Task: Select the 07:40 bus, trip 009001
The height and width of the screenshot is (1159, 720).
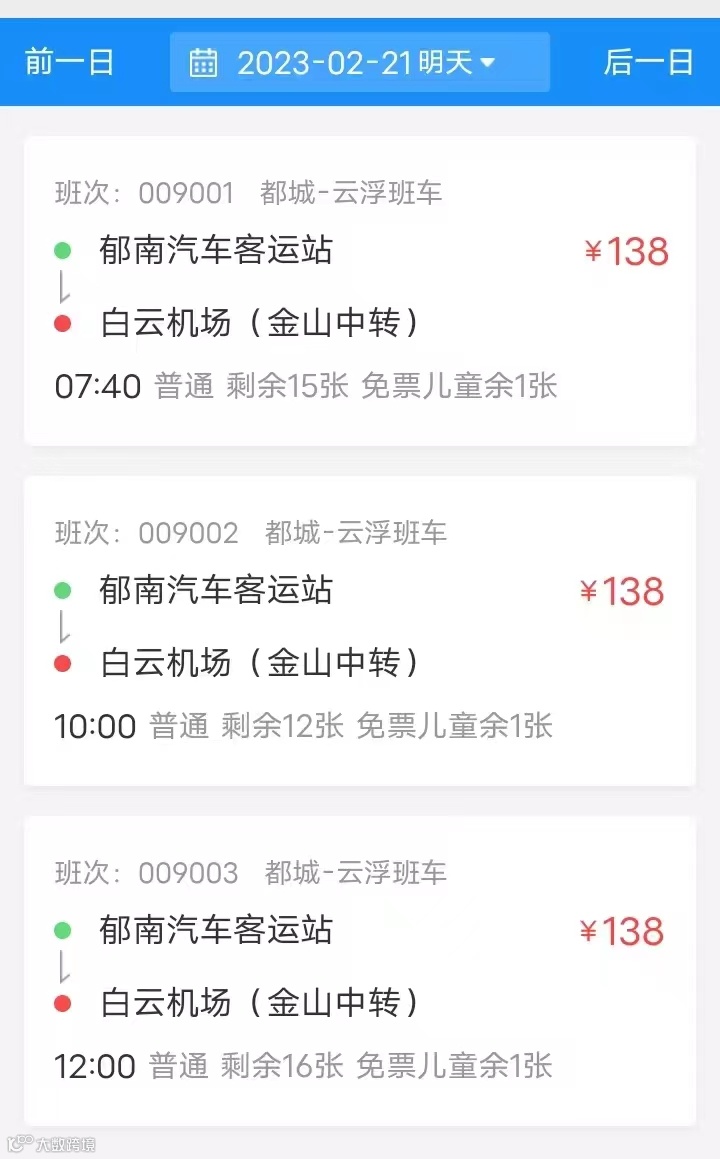Action: click(359, 291)
